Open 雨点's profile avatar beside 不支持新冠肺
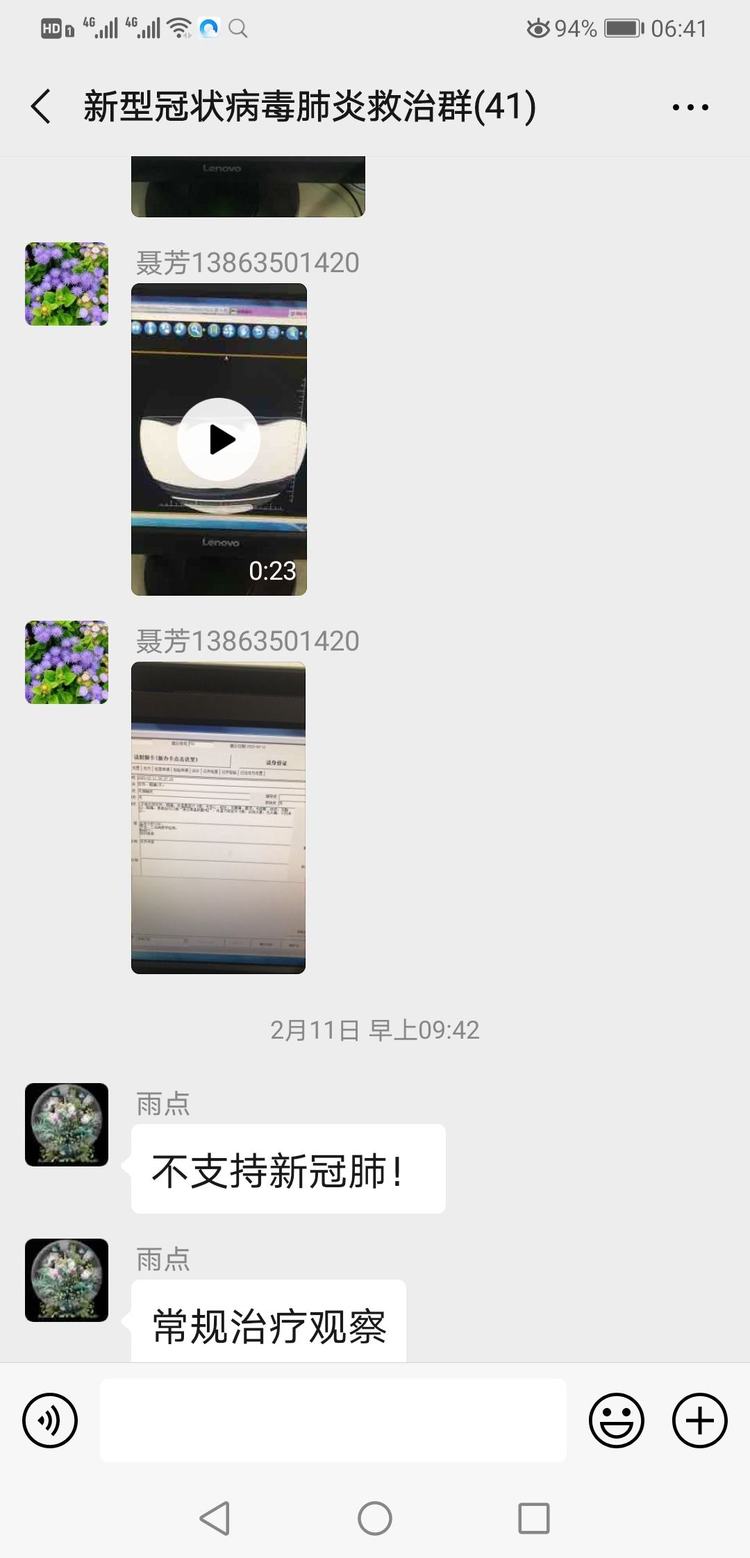This screenshot has height=1558, width=750. tap(66, 1125)
